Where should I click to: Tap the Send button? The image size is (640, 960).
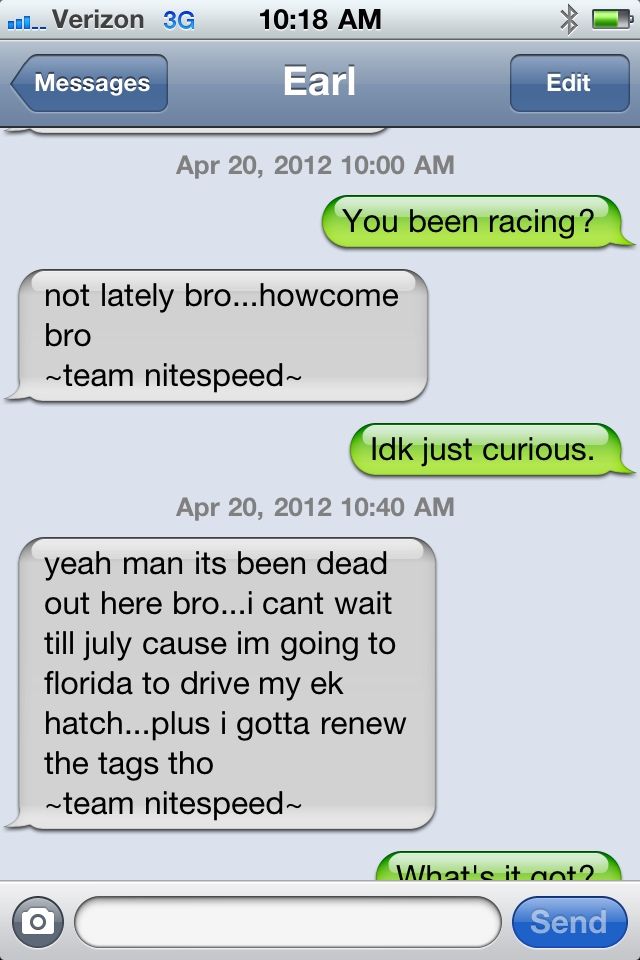(x=568, y=921)
